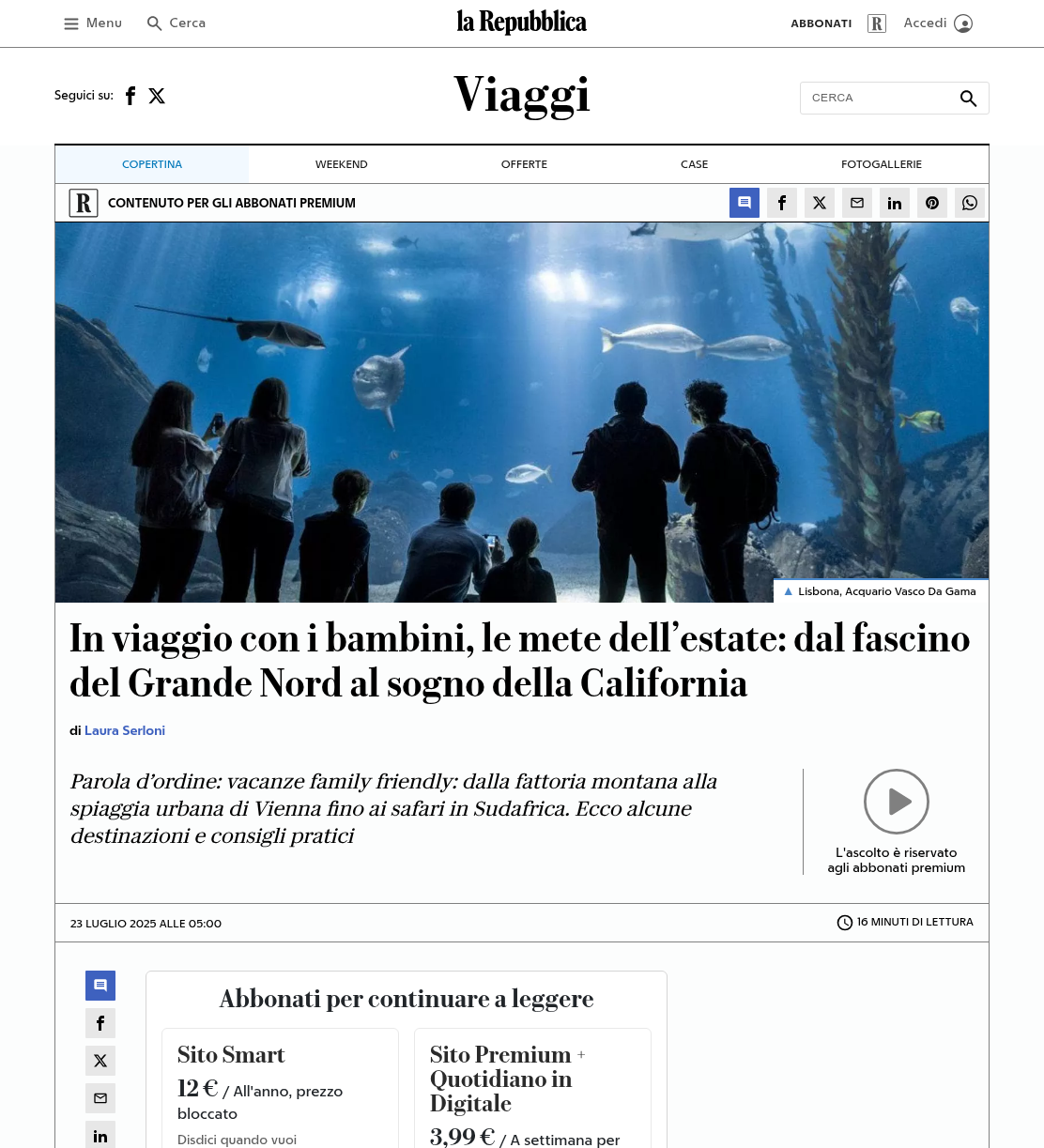The height and width of the screenshot is (1148, 1044).
Task: Open the Fotogallerie tab
Action: tap(882, 164)
